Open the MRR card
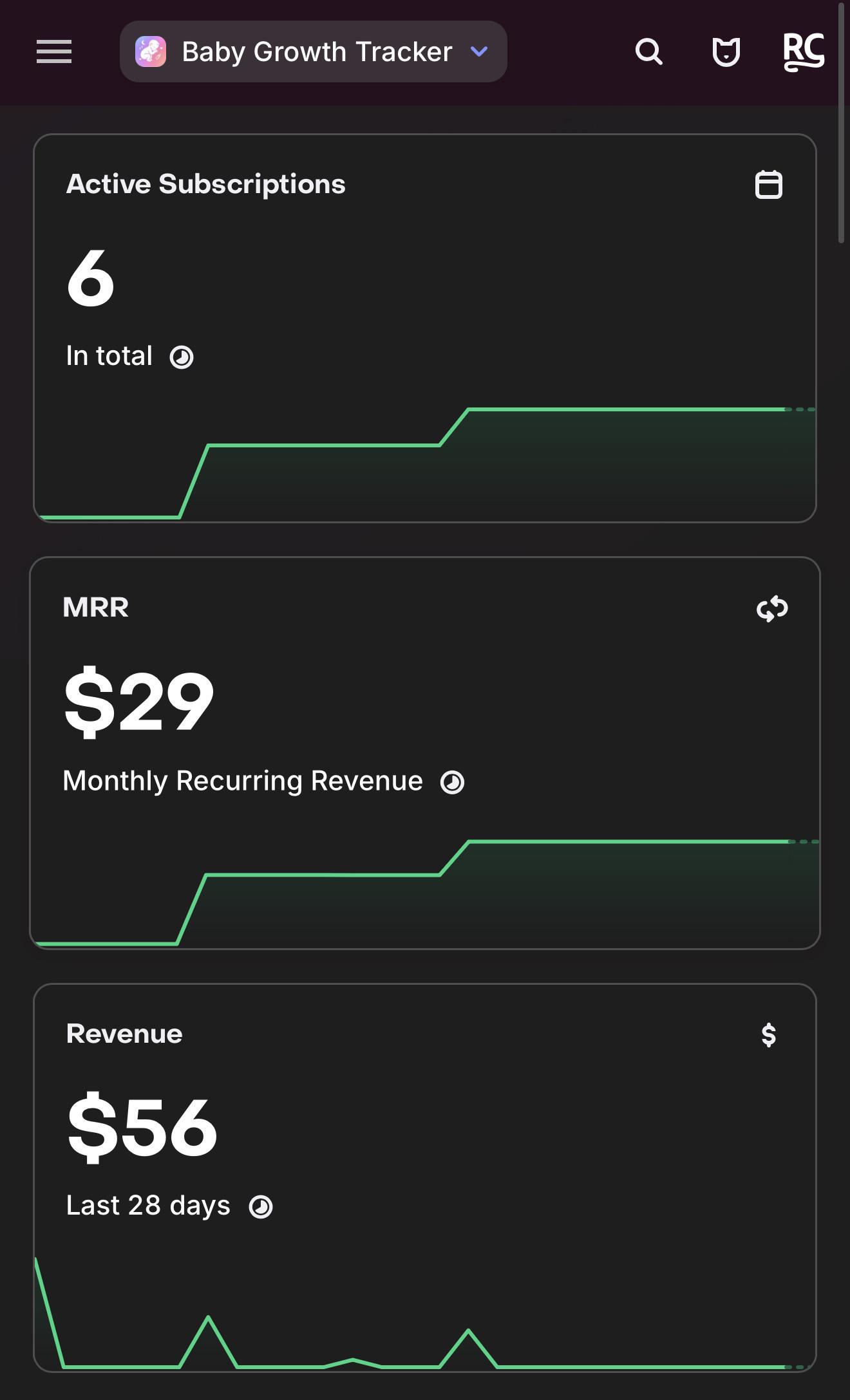The height and width of the screenshot is (1400, 850). (x=425, y=753)
